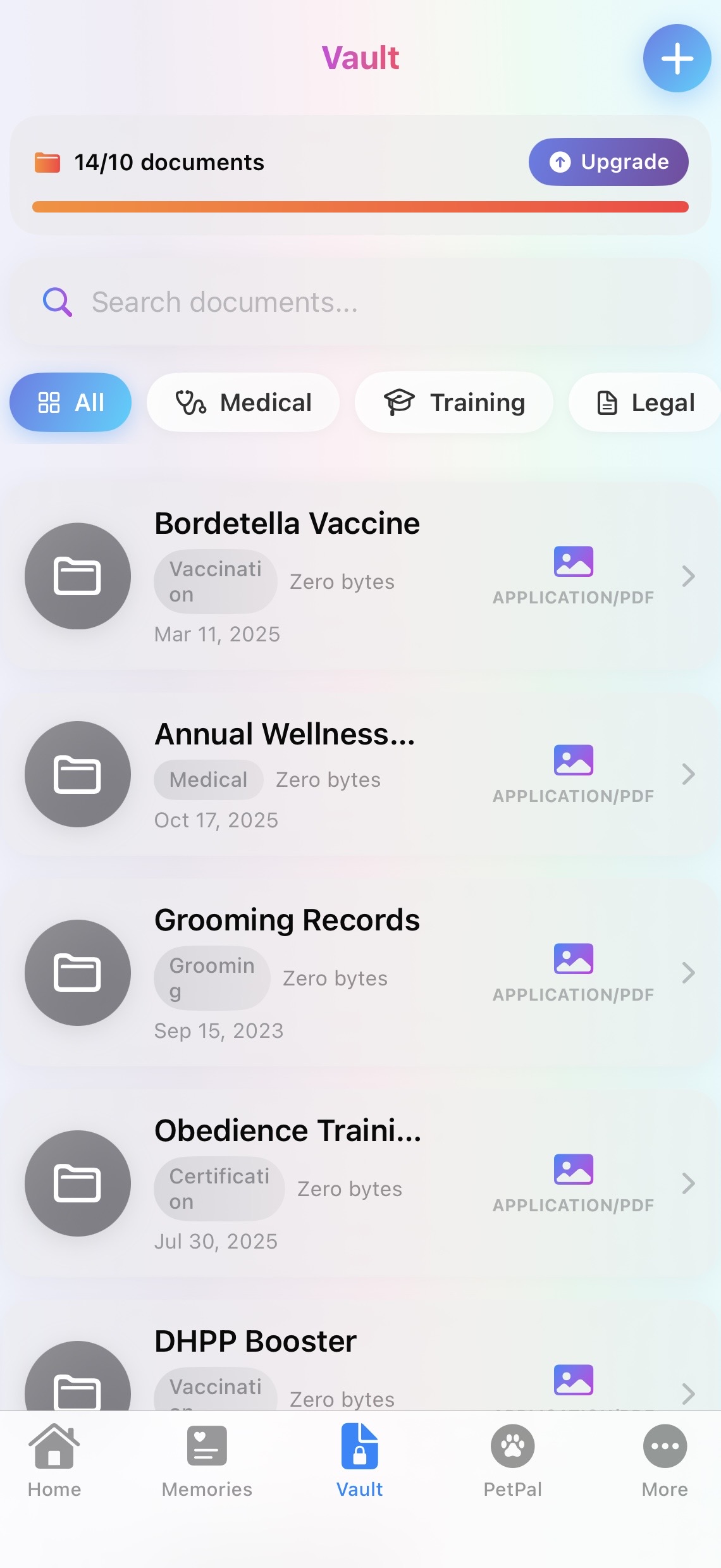Tap the document storage progress bar
The width and height of the screenshot is (721, 1568).
click(x=359, y=207)
